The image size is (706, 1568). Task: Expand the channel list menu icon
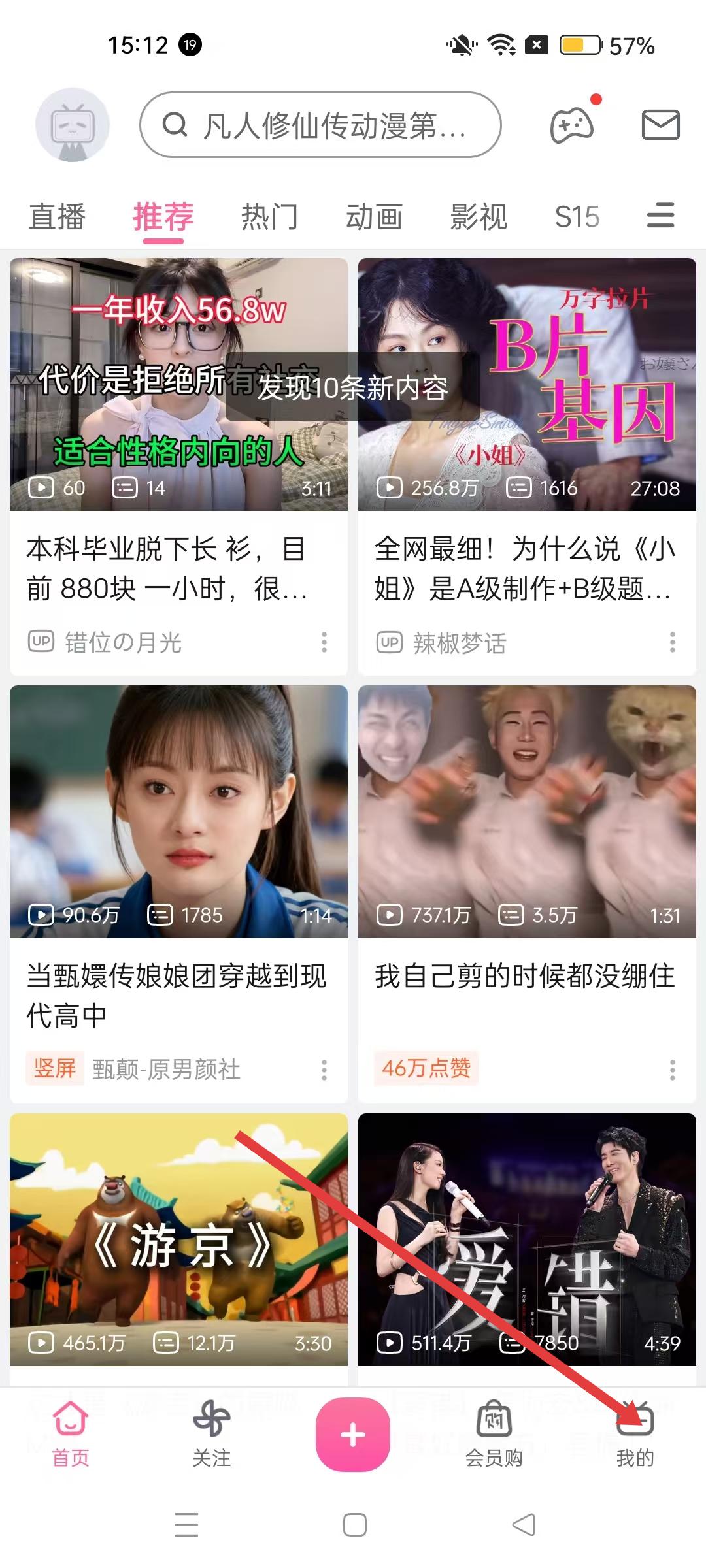[660, 216]
